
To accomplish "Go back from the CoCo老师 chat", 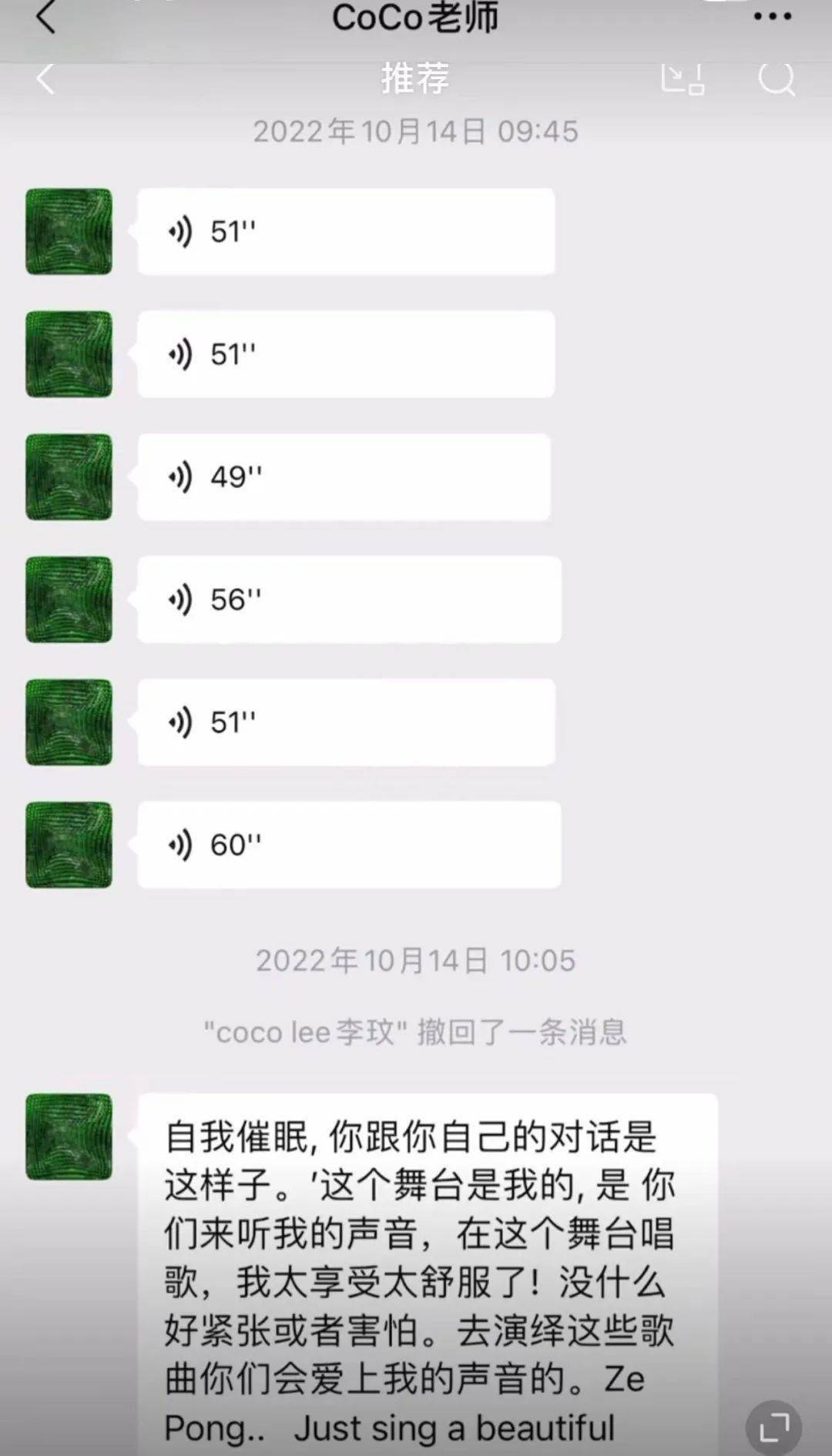I will pyautogui.click(x=46, y=17).
